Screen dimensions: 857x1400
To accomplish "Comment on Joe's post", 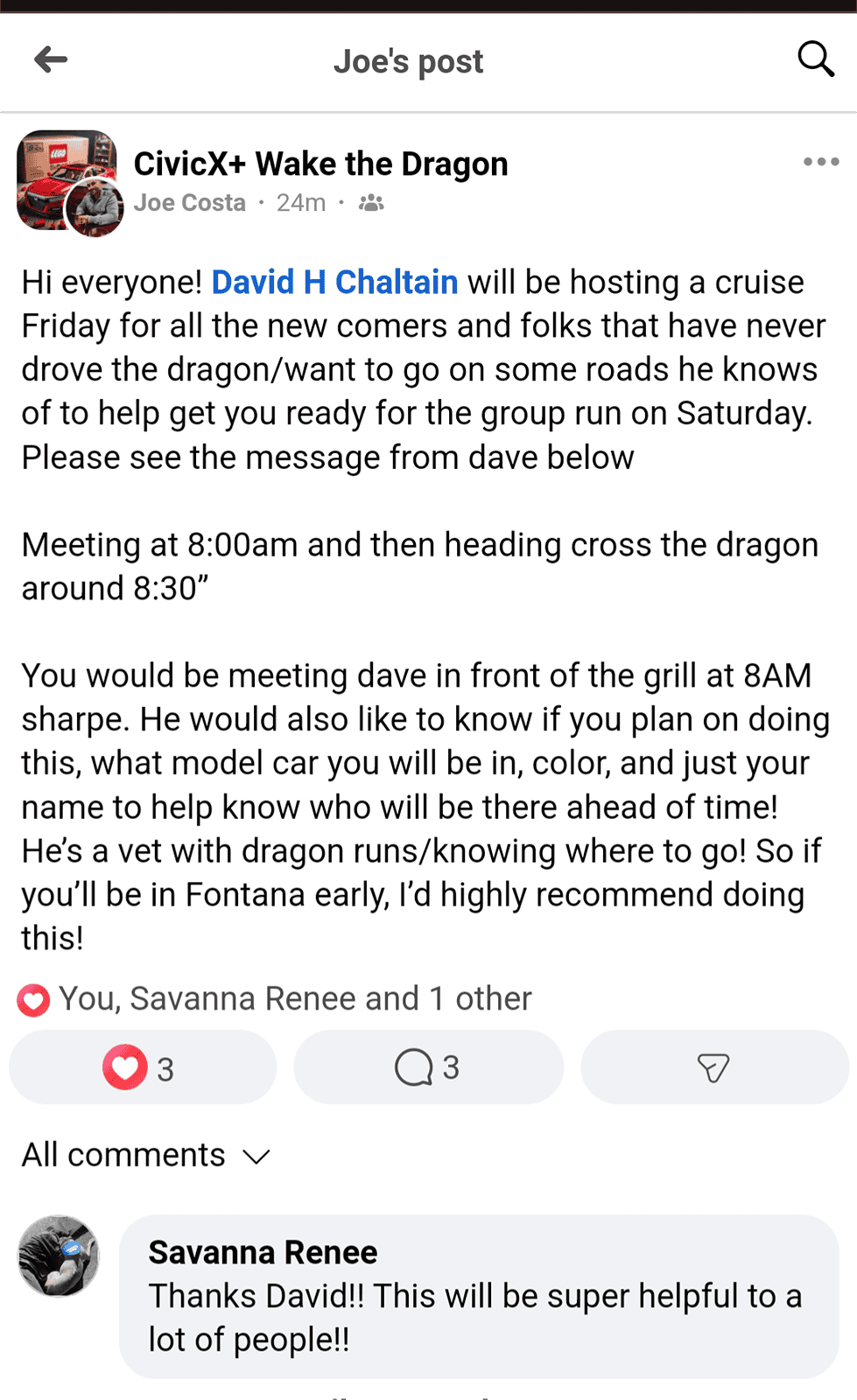I will pos(428,1067).
